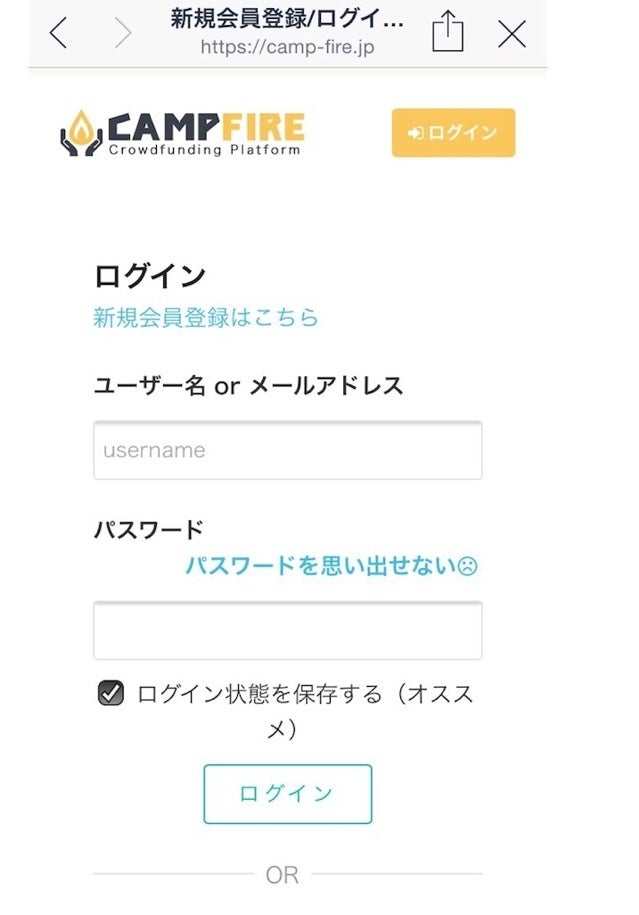Tap the yellow ログイン header button
The image size is (639, 915).
453,133
